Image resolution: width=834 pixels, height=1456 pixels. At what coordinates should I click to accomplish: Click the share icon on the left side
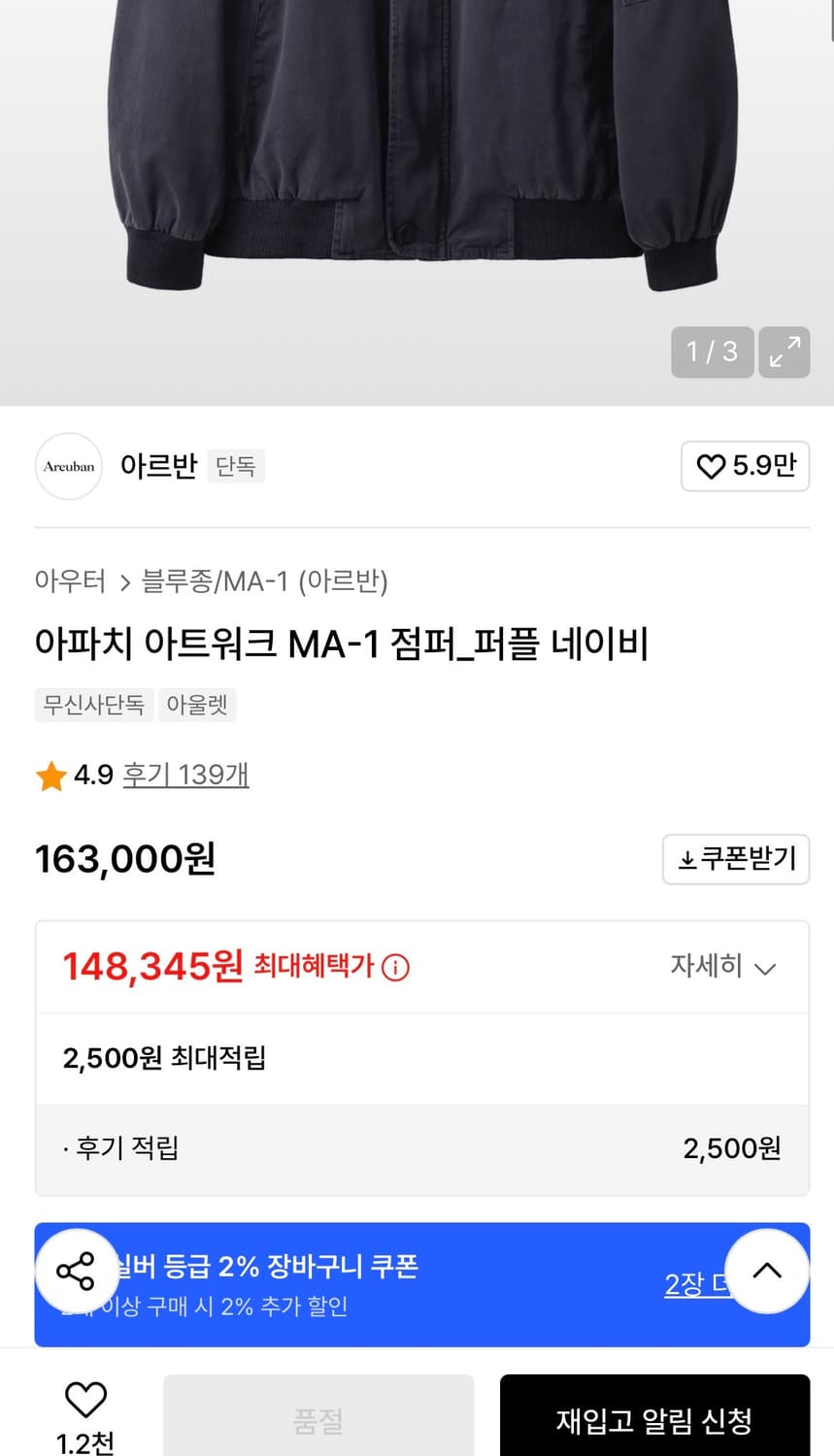coord(77,1270)
